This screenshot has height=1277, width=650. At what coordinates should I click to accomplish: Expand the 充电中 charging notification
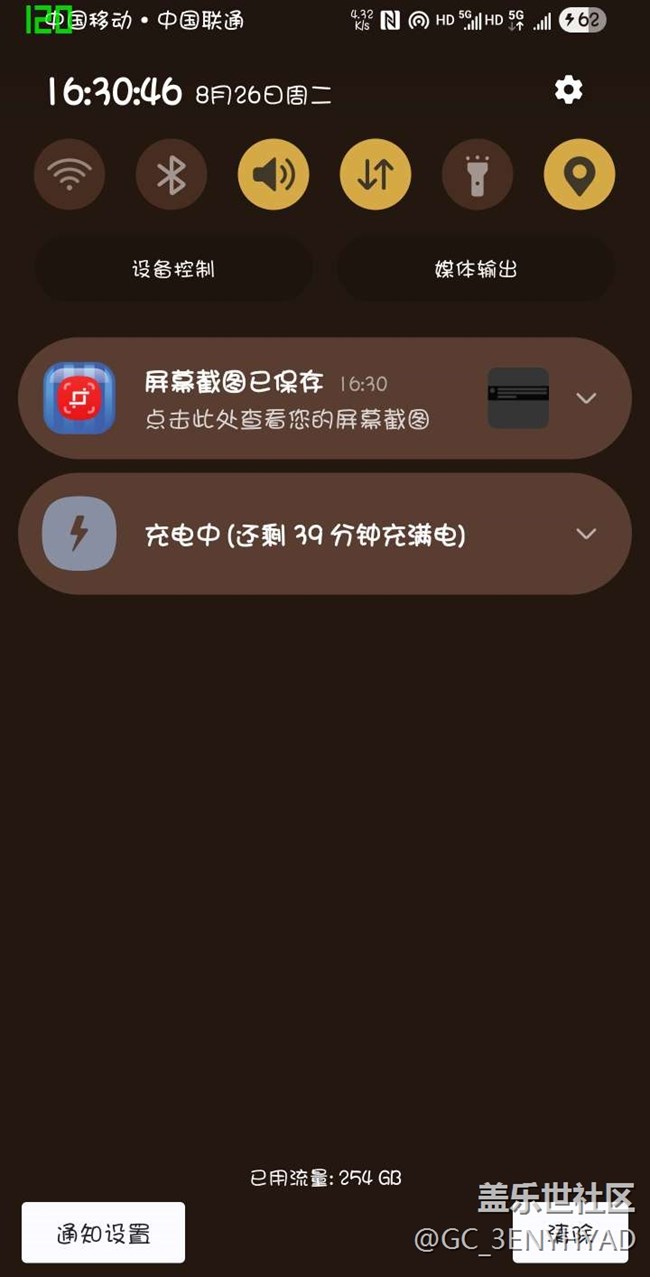click(x=586, y=534)
